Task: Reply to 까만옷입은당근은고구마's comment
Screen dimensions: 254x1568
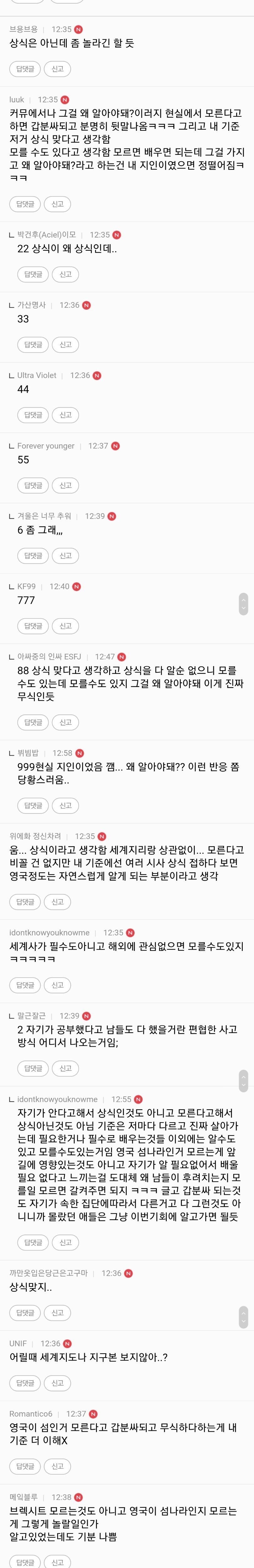Action: pos(25,1313)
